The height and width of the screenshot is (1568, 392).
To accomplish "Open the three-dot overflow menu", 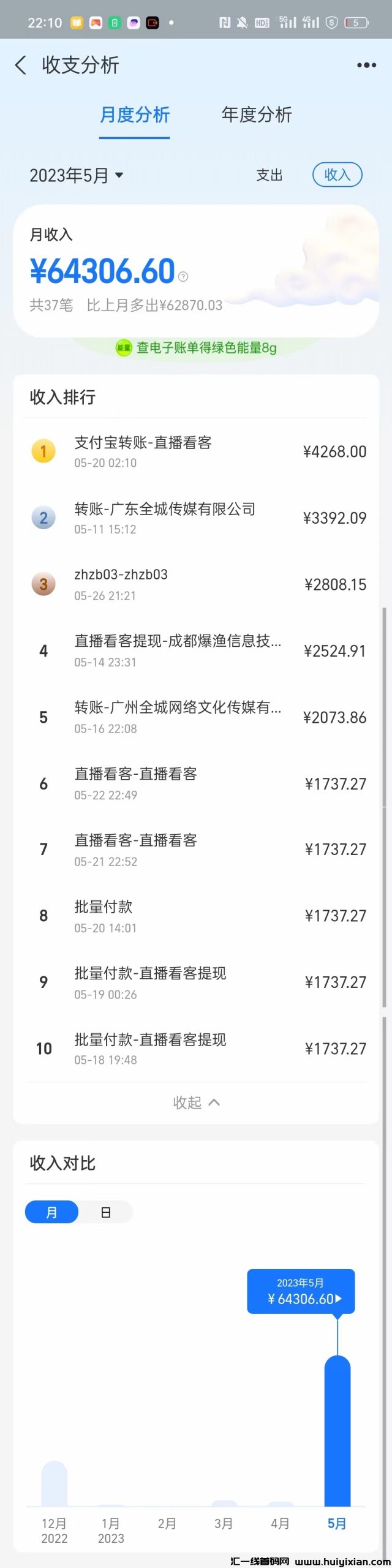I will pyautogui.click(x=366, y=65).
